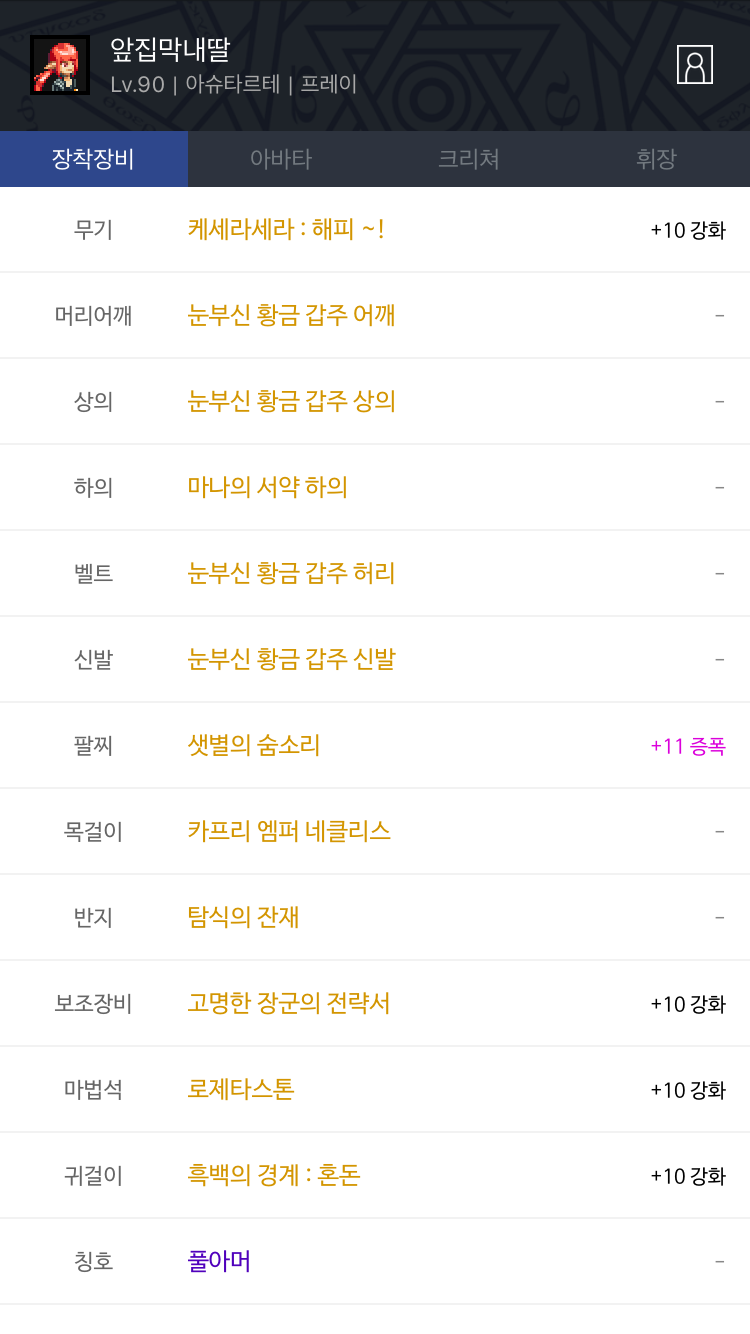Open 눈부신 황금 갑주 상의 item
This screenshot has width=750, height=1334.
[x=291, y=401]
